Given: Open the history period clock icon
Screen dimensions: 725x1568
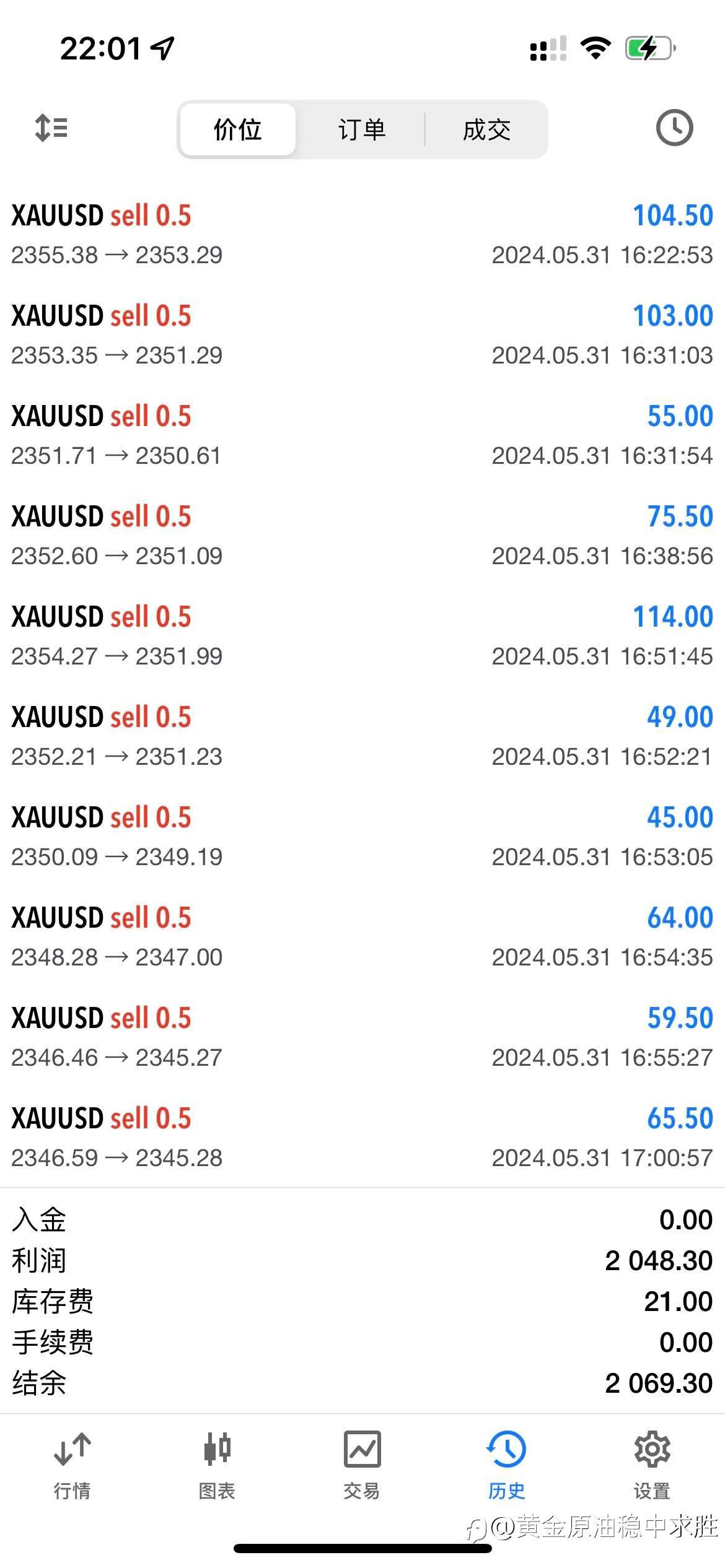Looking at the screenshot, I should point(674,128).
